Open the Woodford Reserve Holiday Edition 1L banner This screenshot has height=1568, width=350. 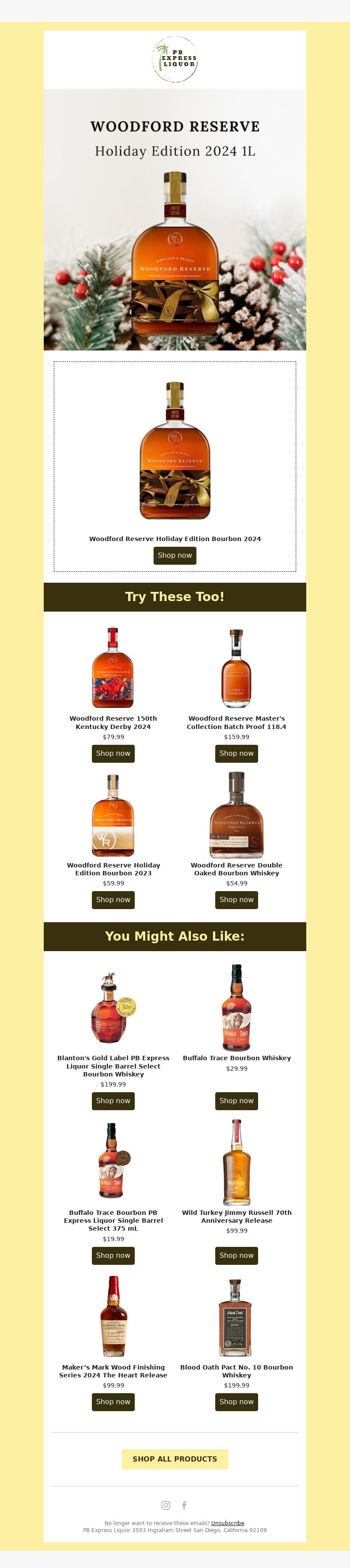175,219
